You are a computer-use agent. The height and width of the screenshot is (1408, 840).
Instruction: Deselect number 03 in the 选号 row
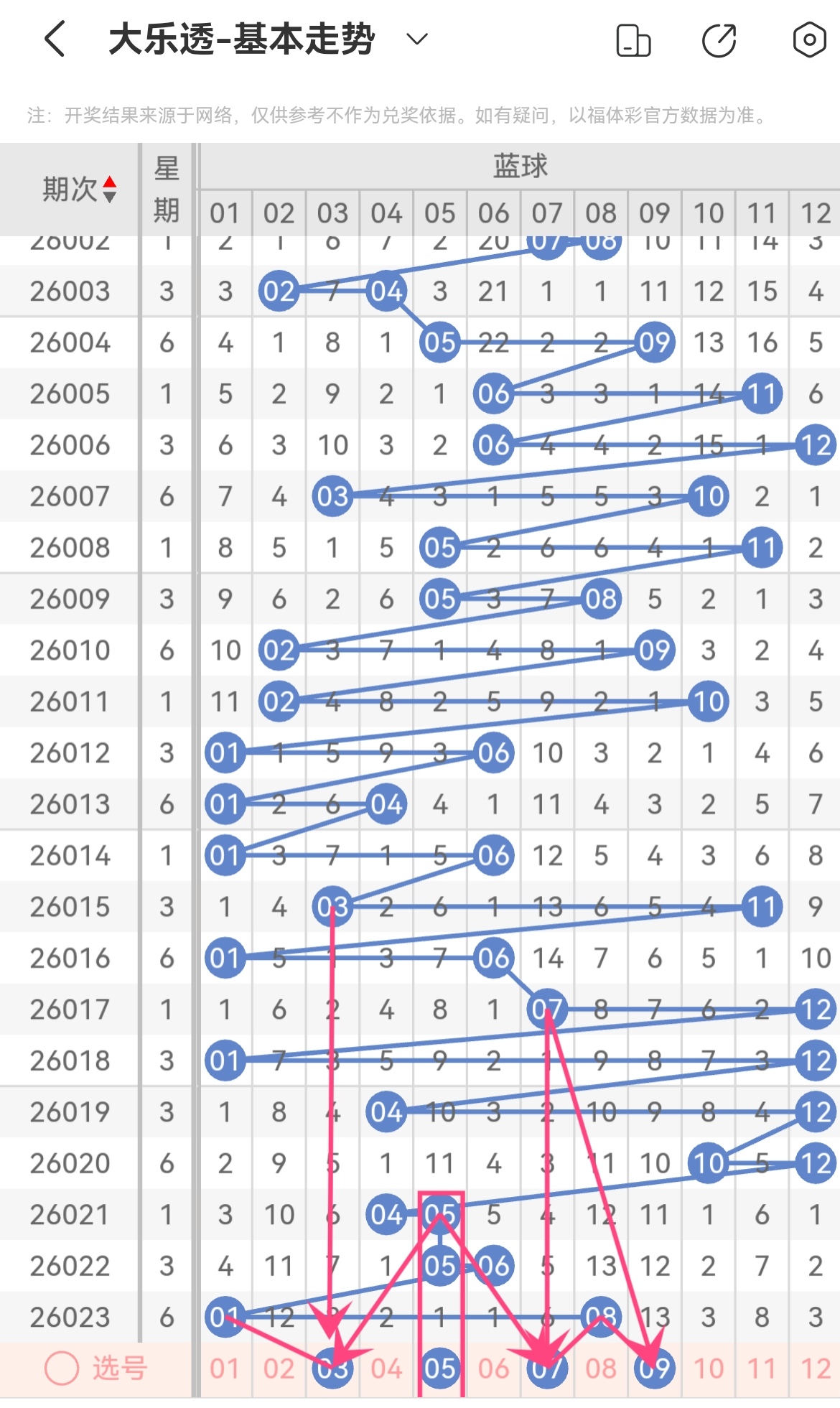pos(332,1369)
